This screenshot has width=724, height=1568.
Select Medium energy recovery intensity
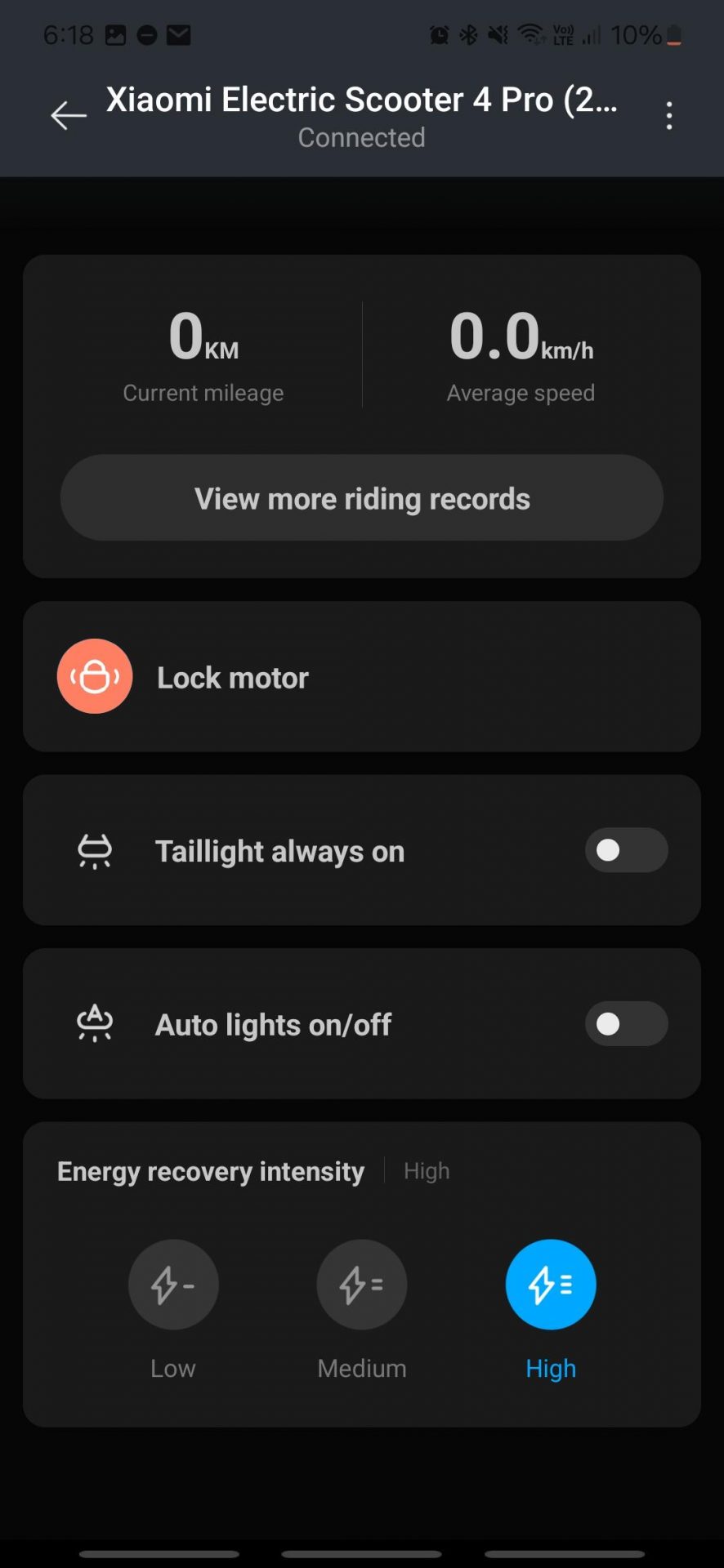click(x=362, y=1285)
